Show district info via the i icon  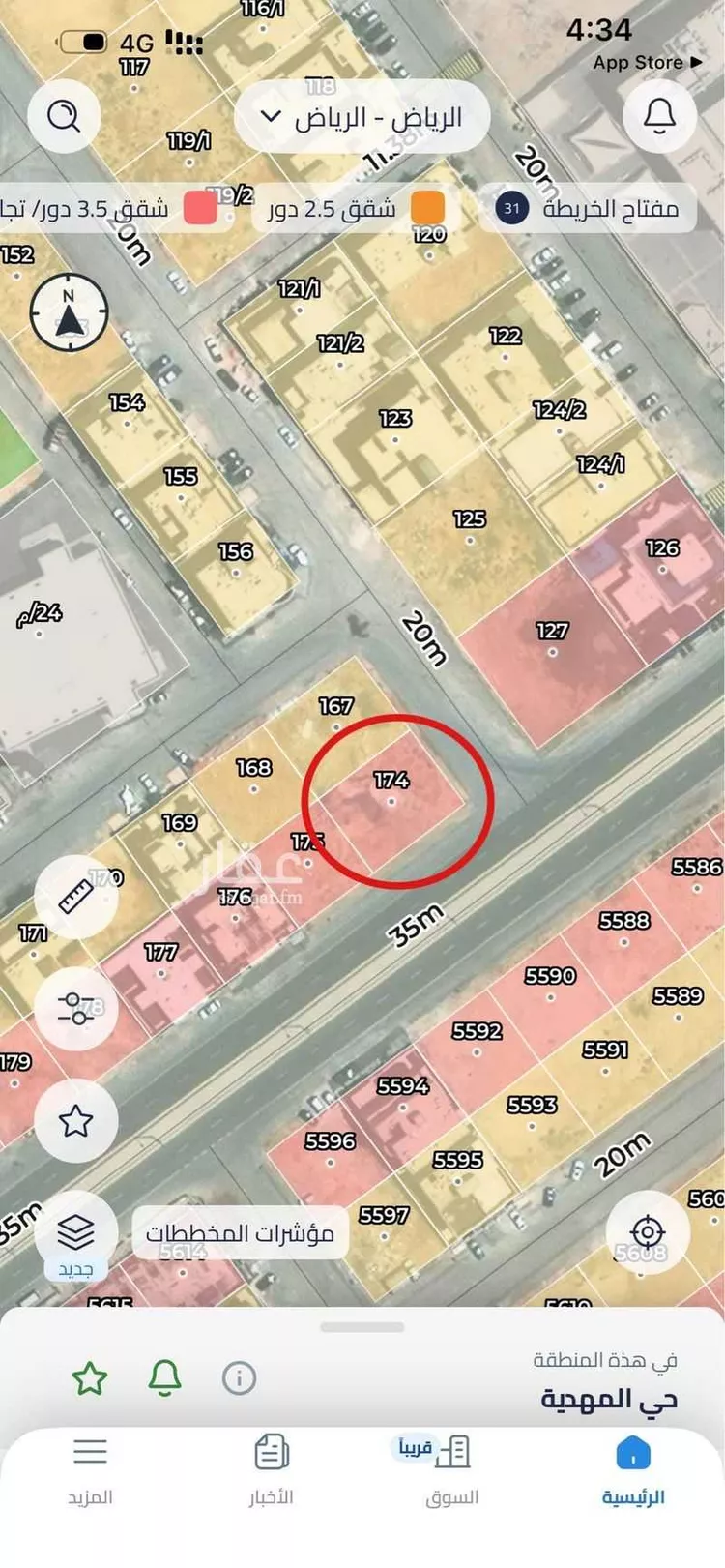(x=239, y=1377)
